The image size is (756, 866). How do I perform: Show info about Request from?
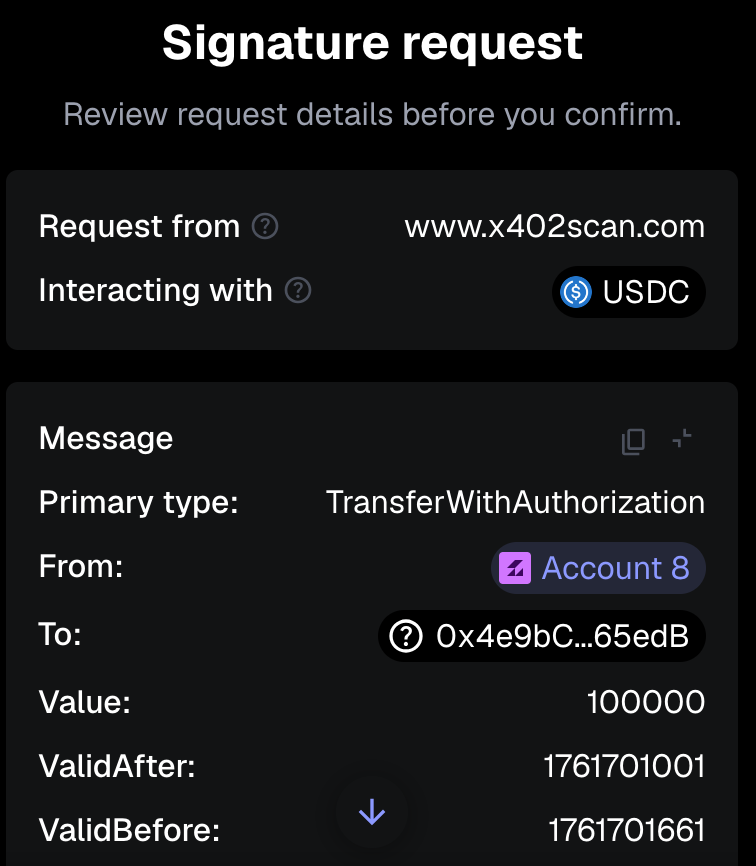265,227
